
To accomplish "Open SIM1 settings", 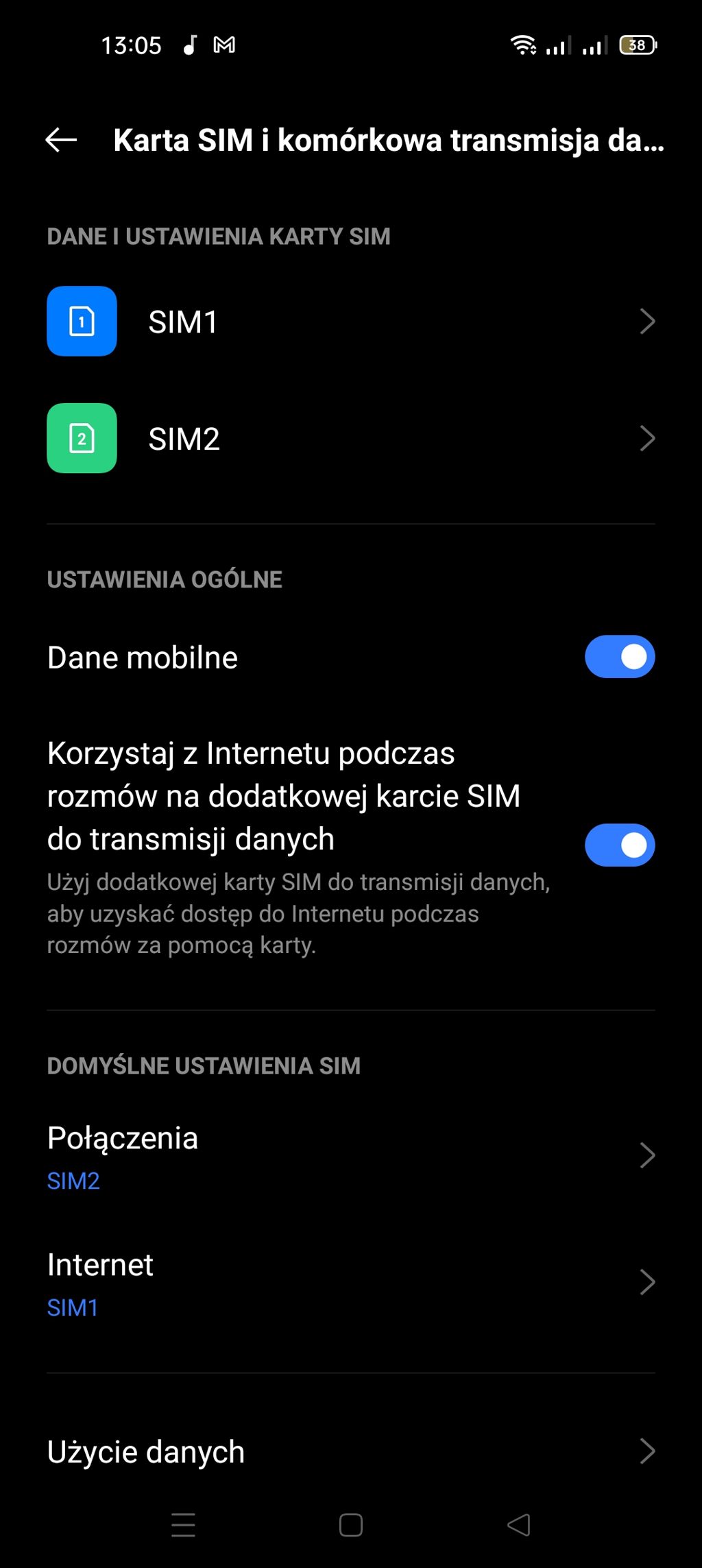I will tap(350, 322).
